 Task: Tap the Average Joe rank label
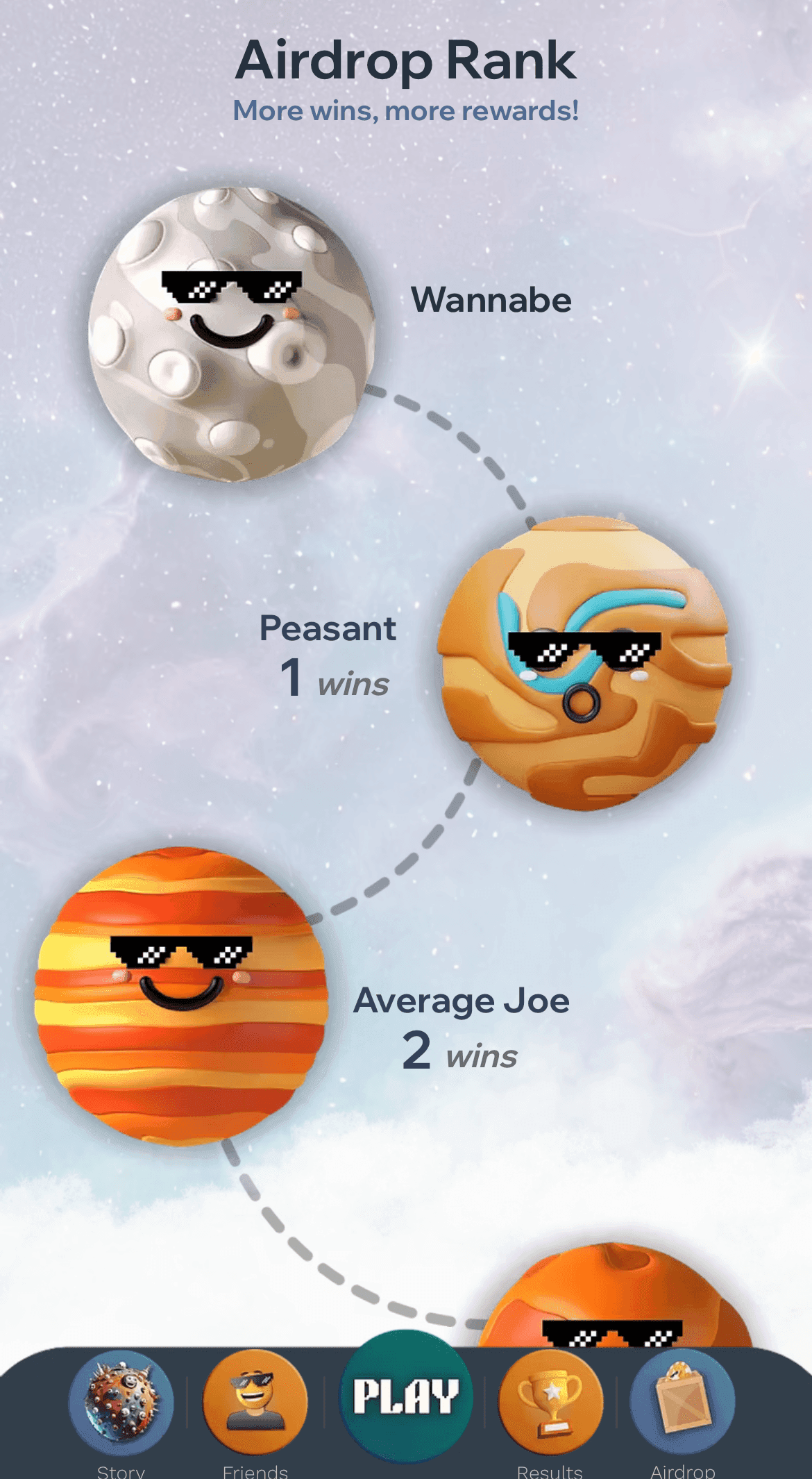pyautogui.click(x=462, y=1001)
